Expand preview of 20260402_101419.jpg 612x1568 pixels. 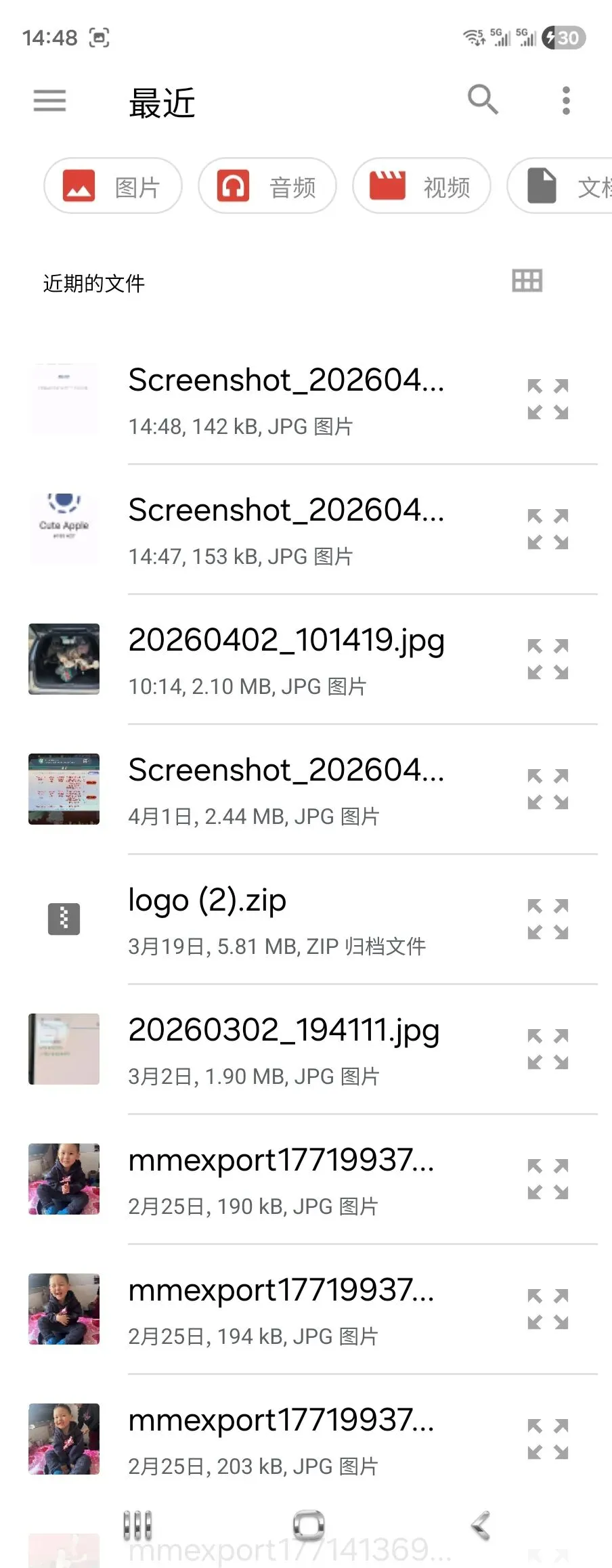(548, 659)
